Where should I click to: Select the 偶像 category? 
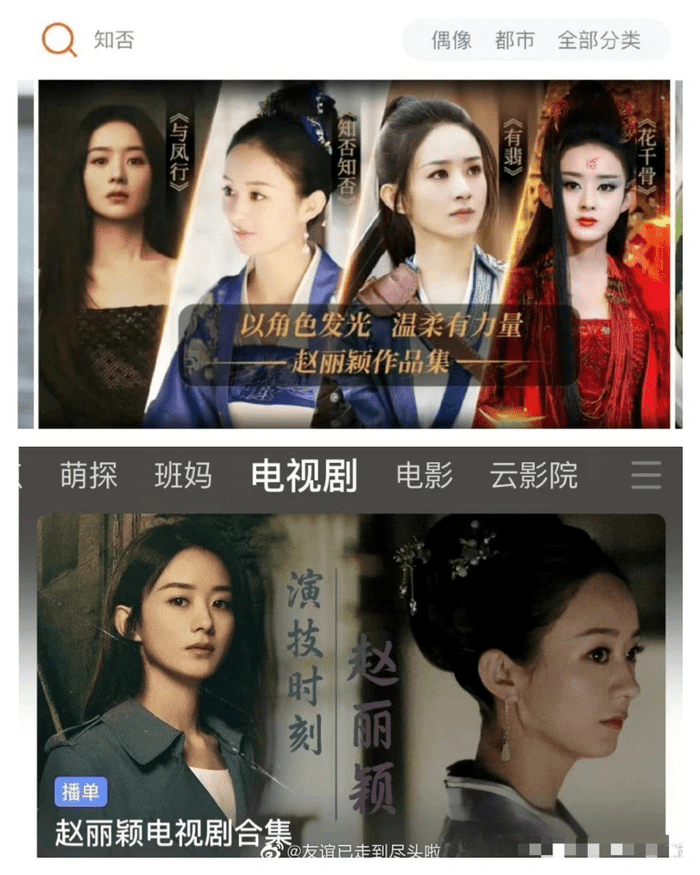click(x=451, y=41)
